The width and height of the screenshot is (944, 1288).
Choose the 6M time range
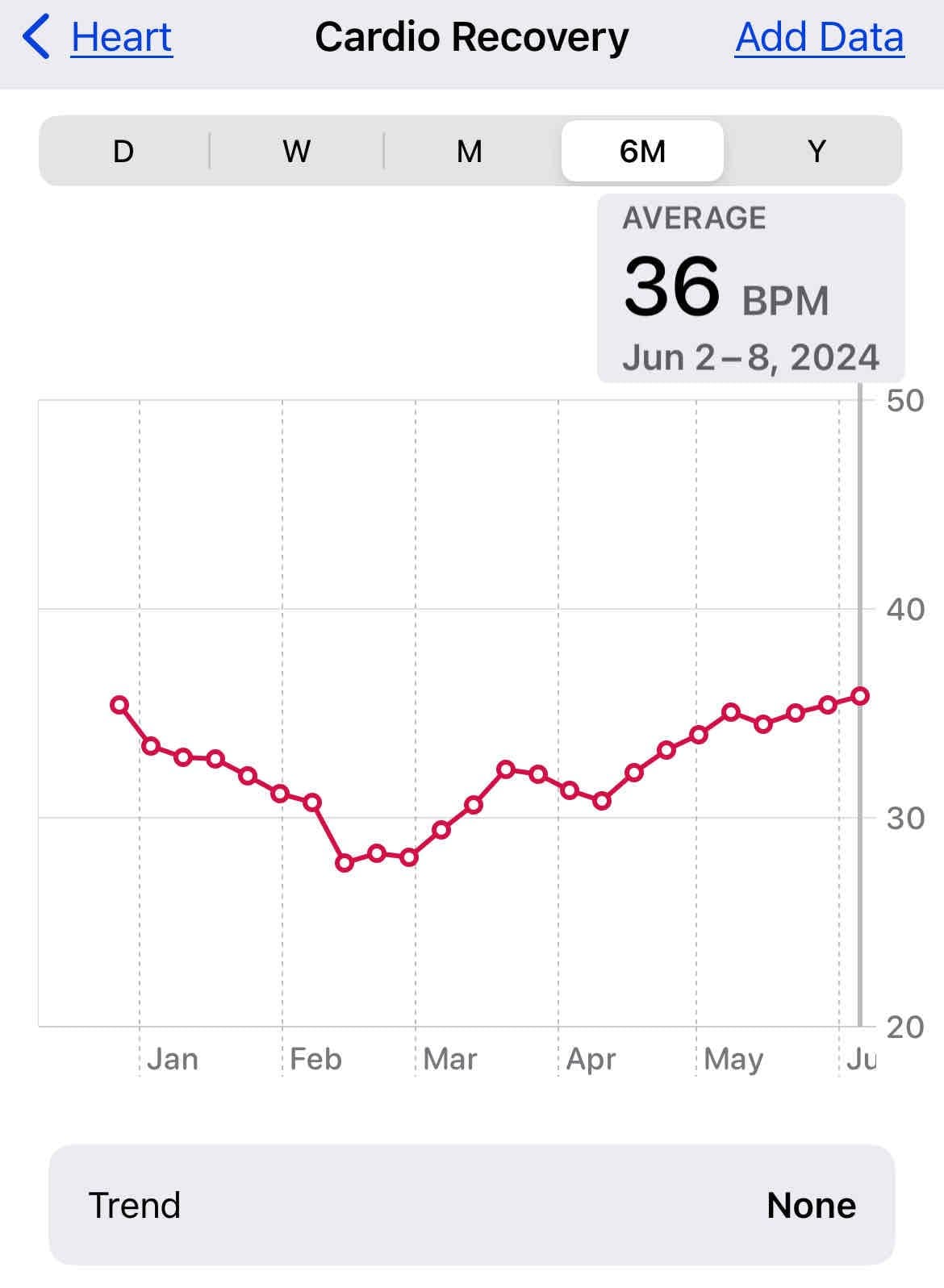click(642, 151)
